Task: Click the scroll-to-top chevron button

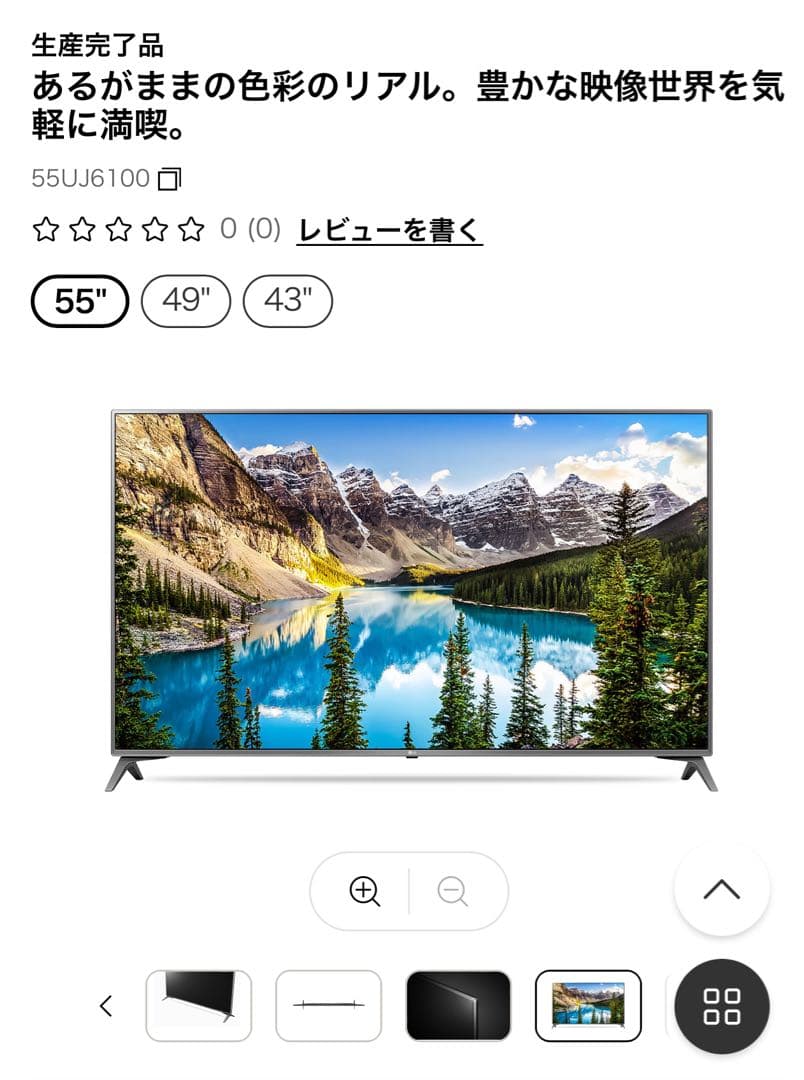Action: (721, 890)
